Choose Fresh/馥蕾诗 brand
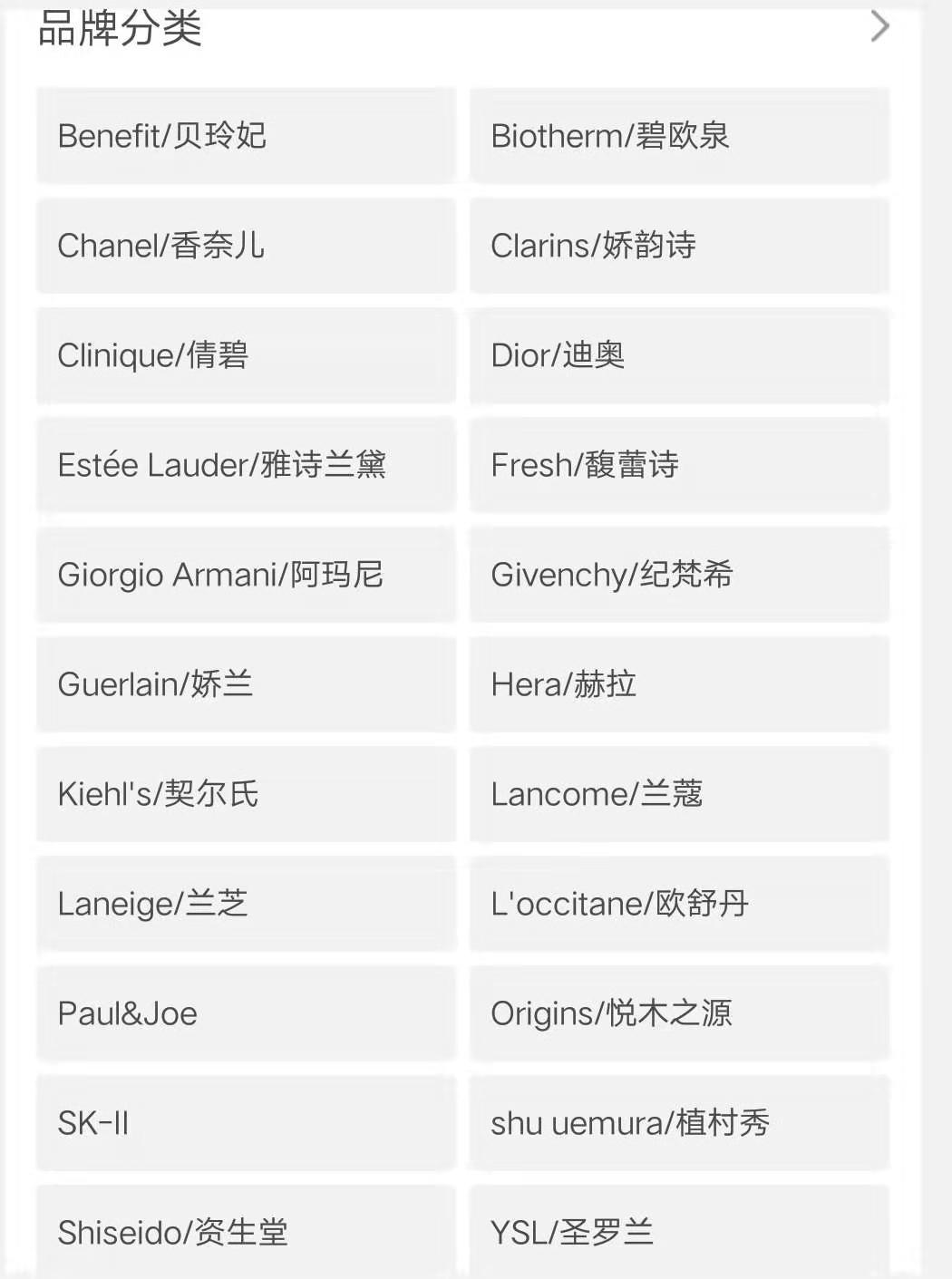This screenshot has height=1279, width=952. 679,465
